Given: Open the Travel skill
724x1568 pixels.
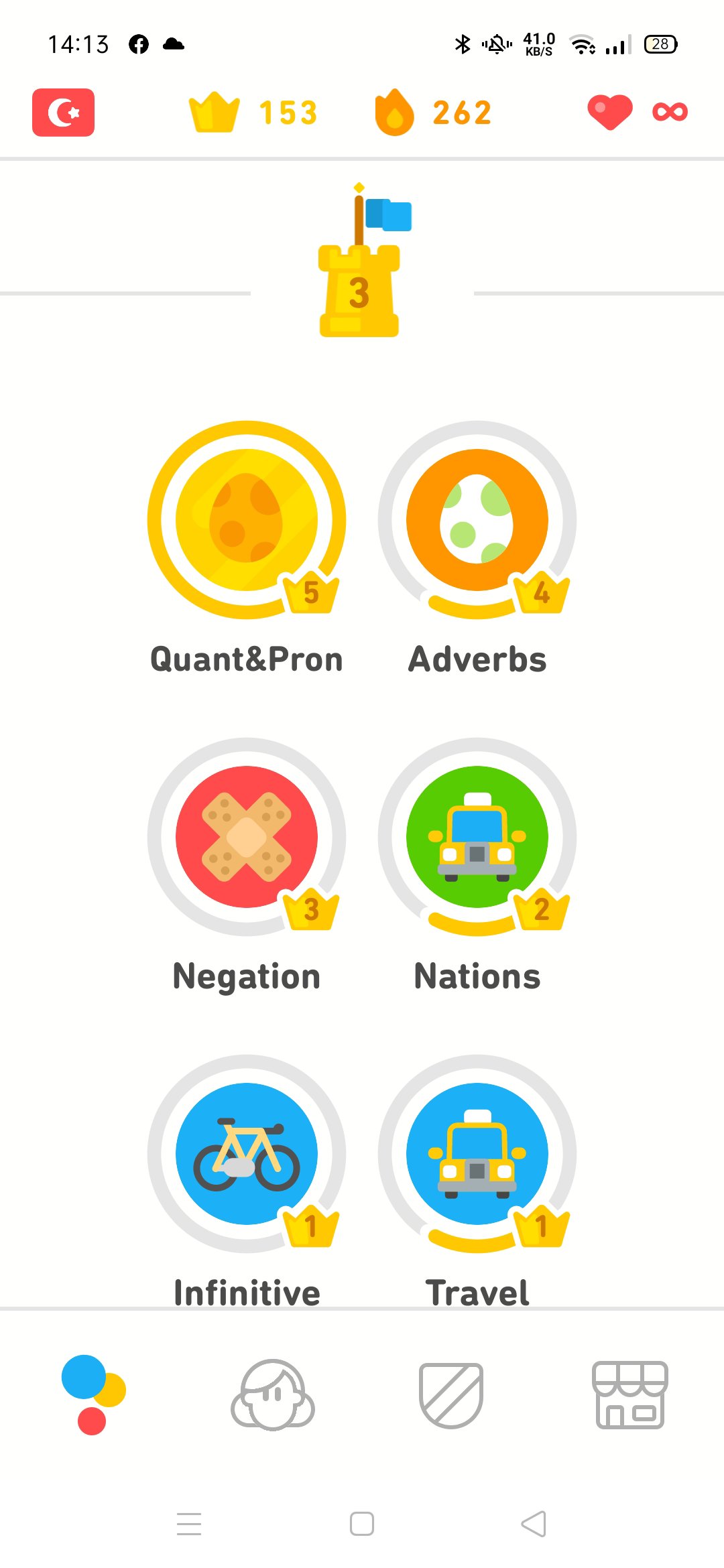Looking at the screenshot, I should click(477, 1154).
